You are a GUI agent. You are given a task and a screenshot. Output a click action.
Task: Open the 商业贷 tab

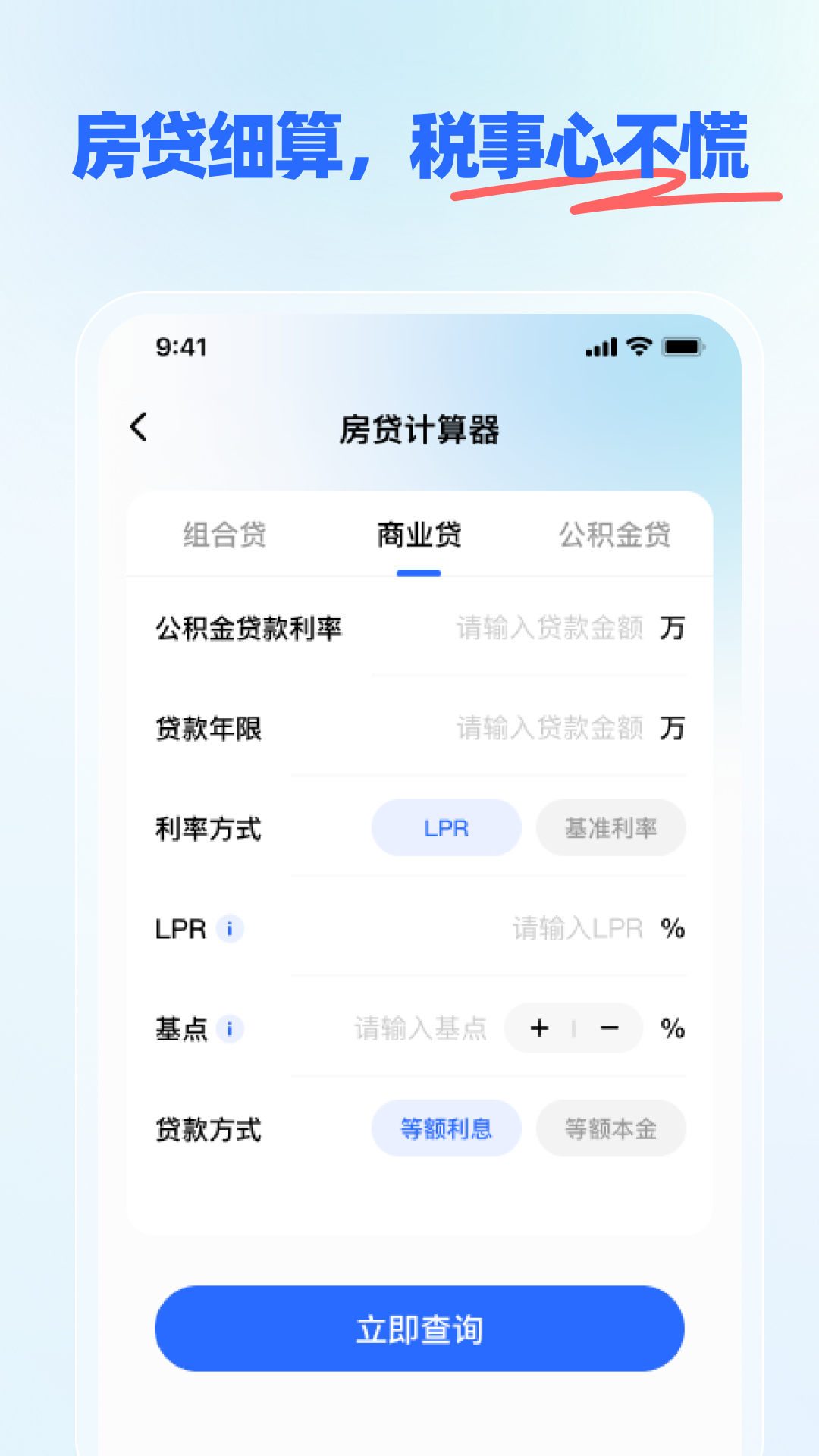point(420,535)
